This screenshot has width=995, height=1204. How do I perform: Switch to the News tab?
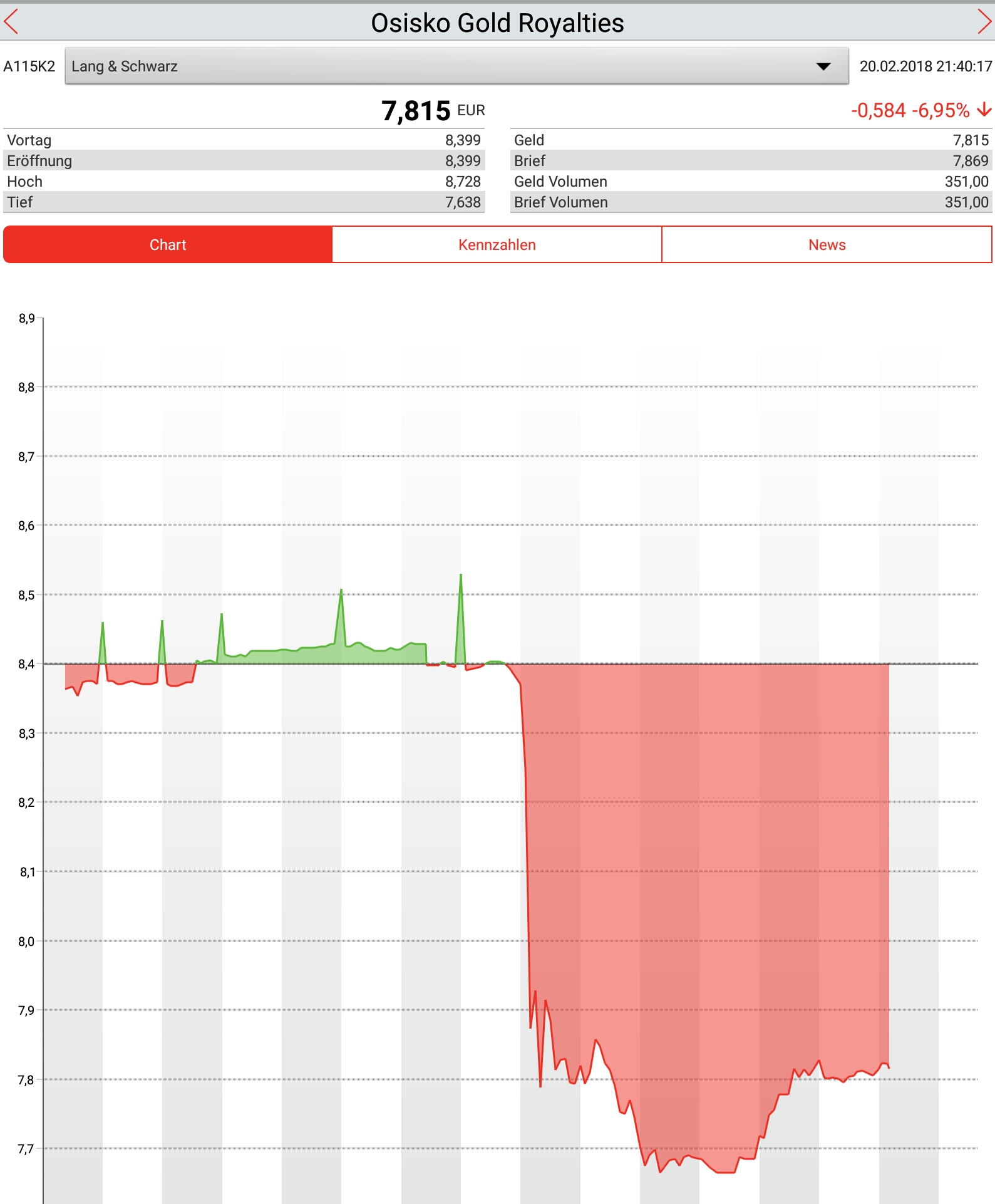(827, 245)
